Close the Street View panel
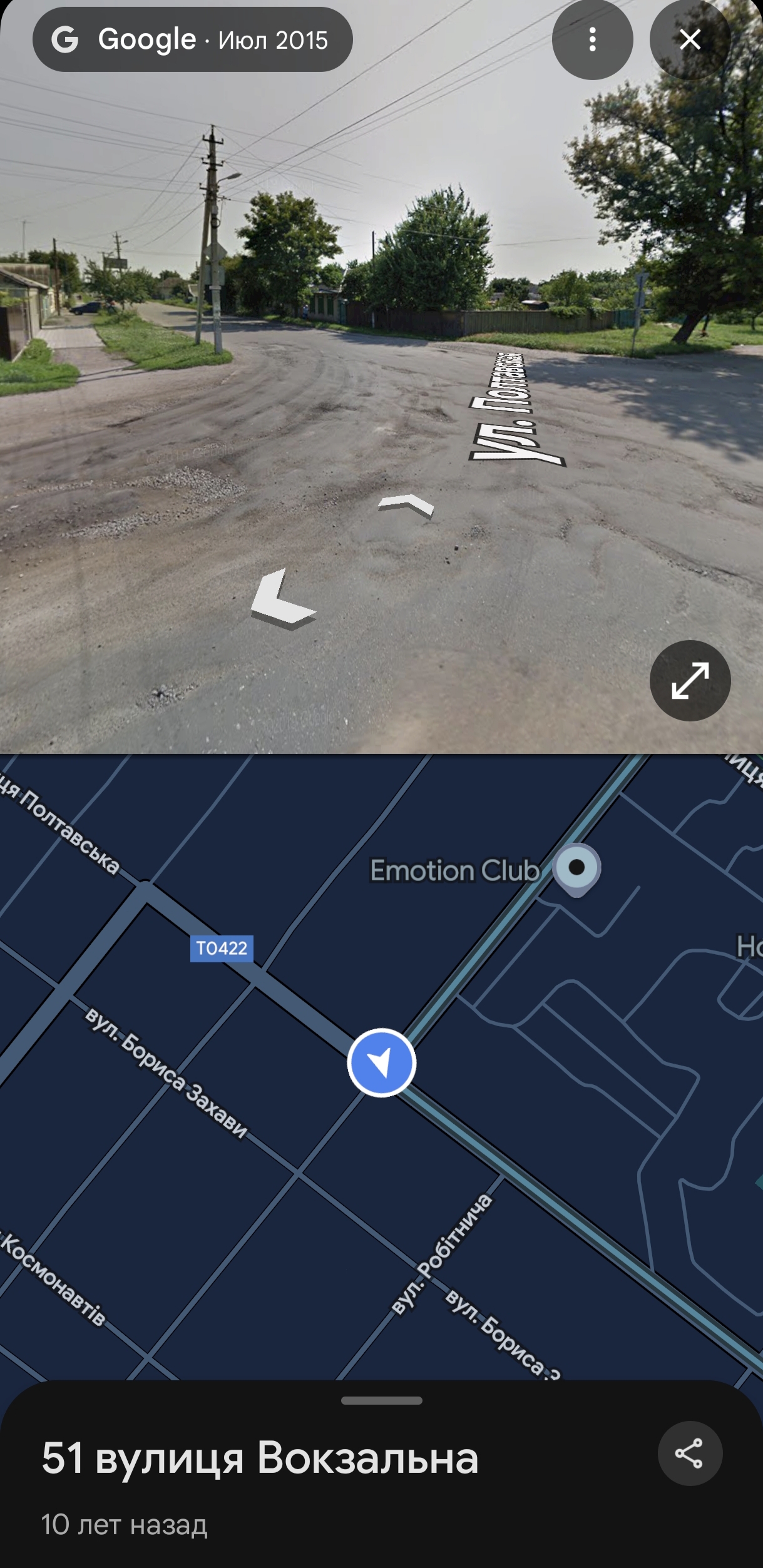 click(x=690, y=40)
